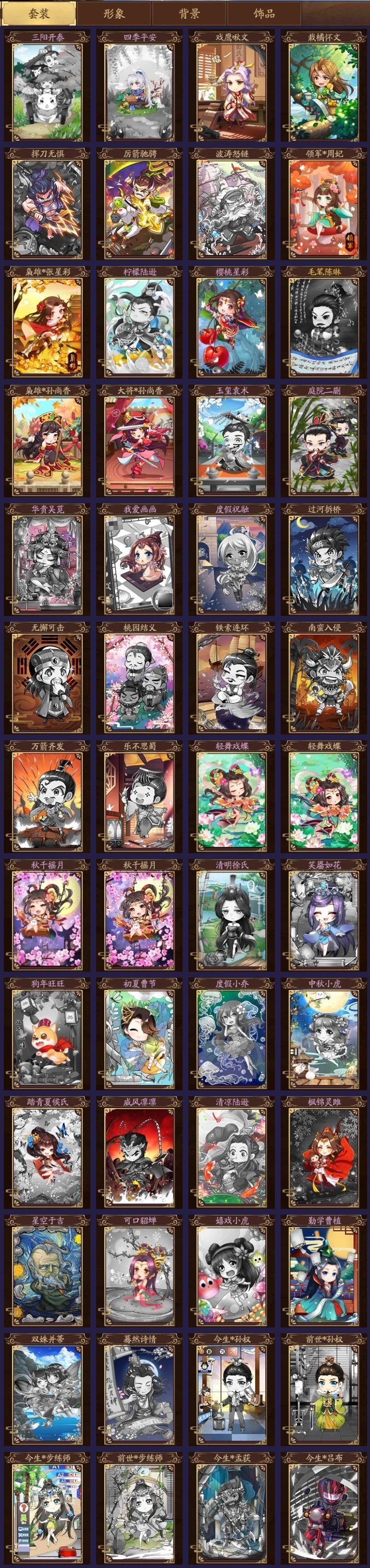Switch to the 背景 tab
This screenshot has height=1568, width=370.
[189, 13]
